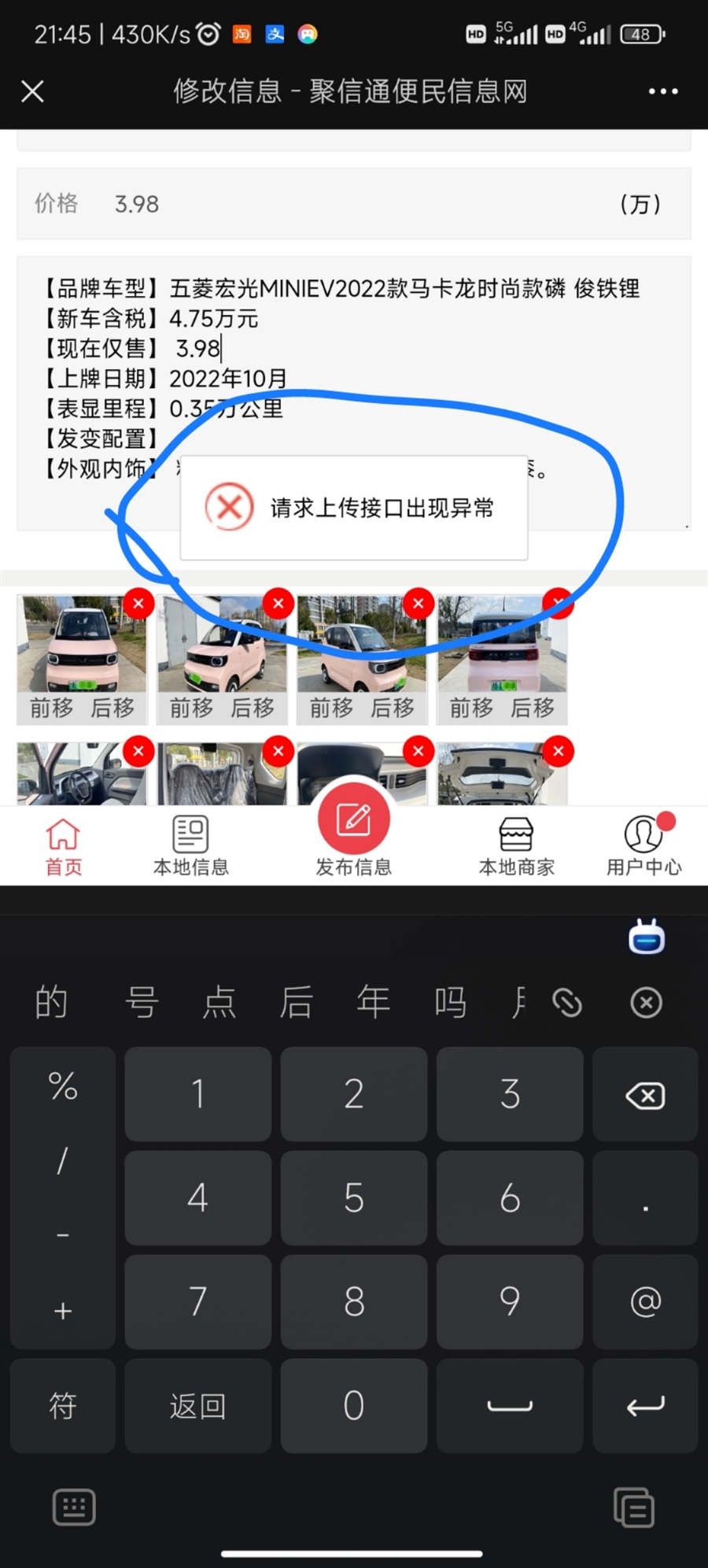Open the 本地商家 tab

coord(517,847)
